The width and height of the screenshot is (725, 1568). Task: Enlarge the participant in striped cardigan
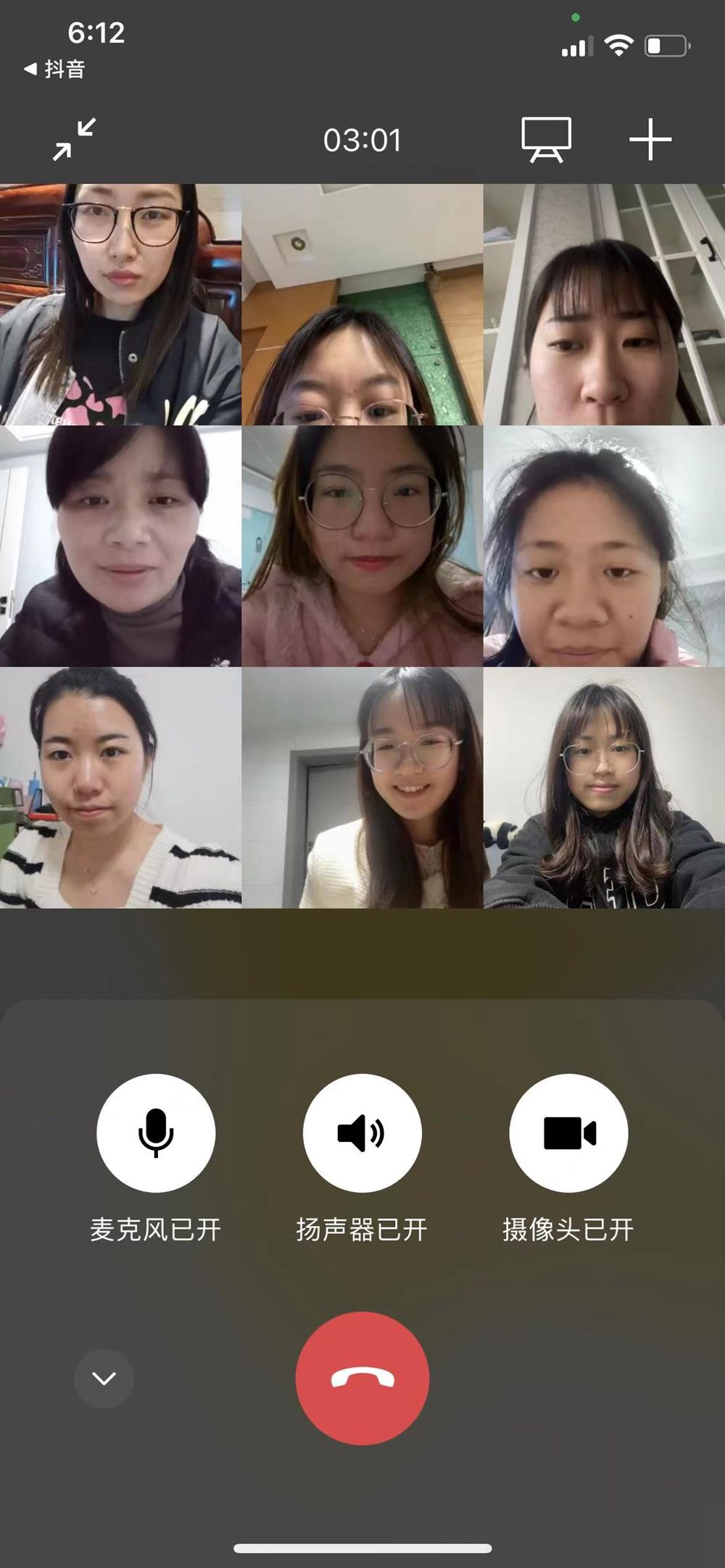tap(120, 788)
